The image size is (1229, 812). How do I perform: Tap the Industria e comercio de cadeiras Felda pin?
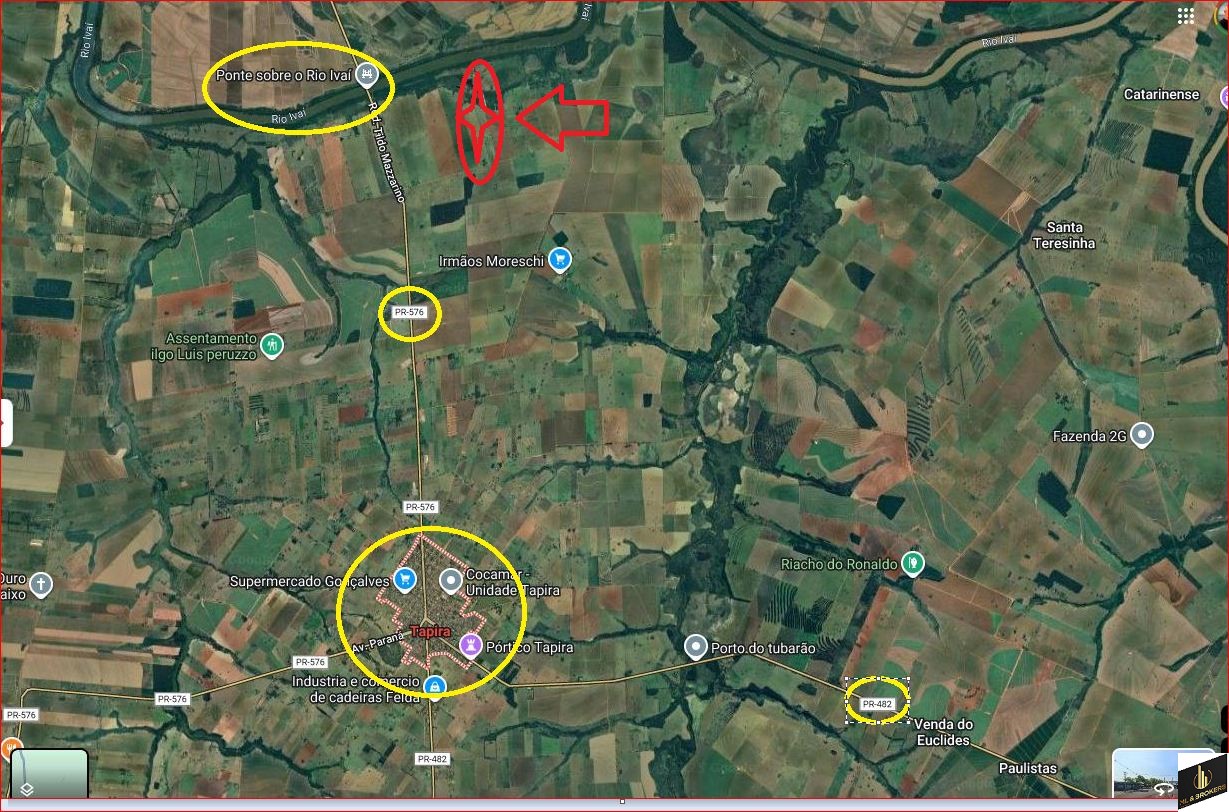435,686
